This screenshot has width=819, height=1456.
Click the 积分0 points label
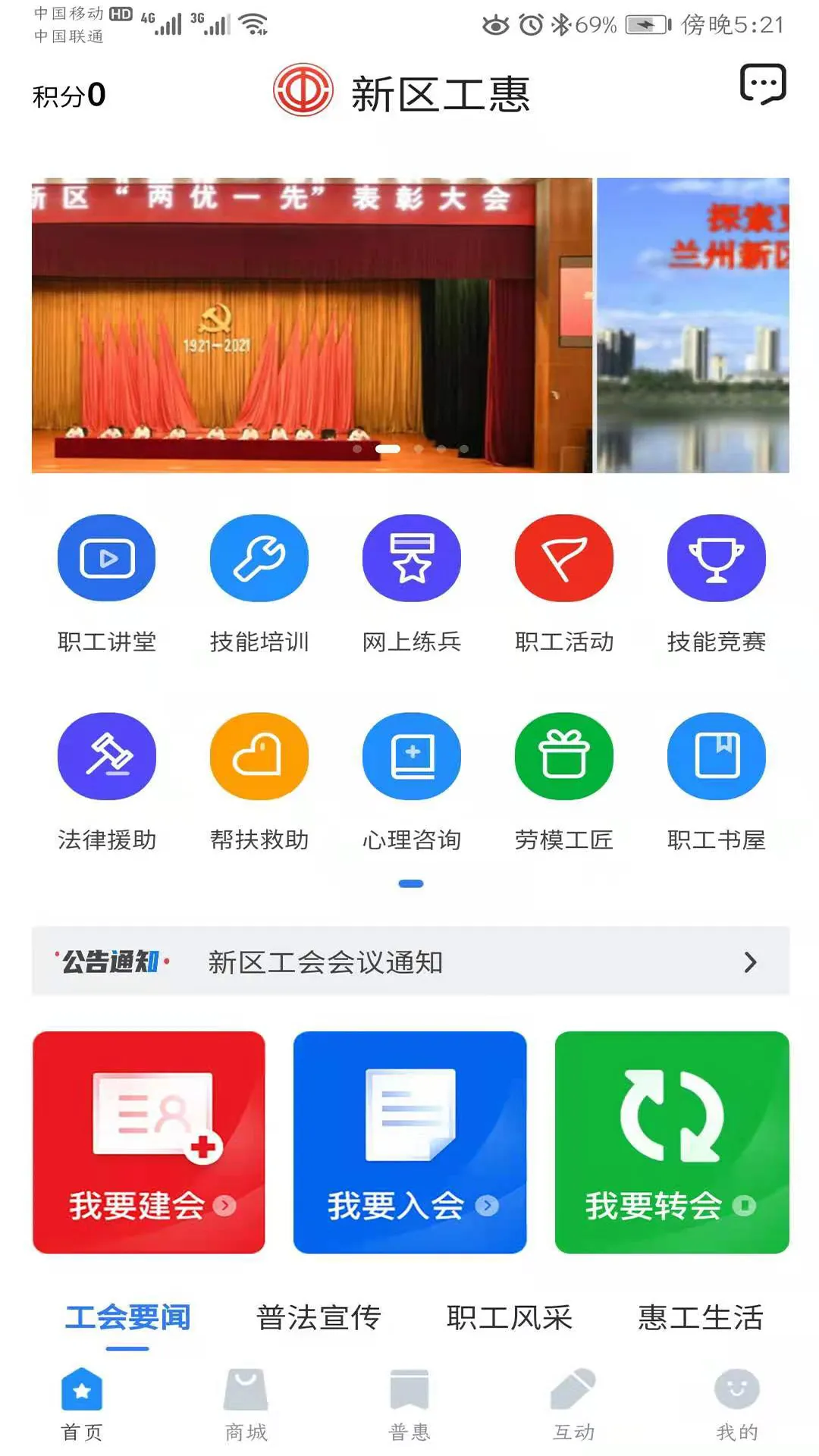67,94
